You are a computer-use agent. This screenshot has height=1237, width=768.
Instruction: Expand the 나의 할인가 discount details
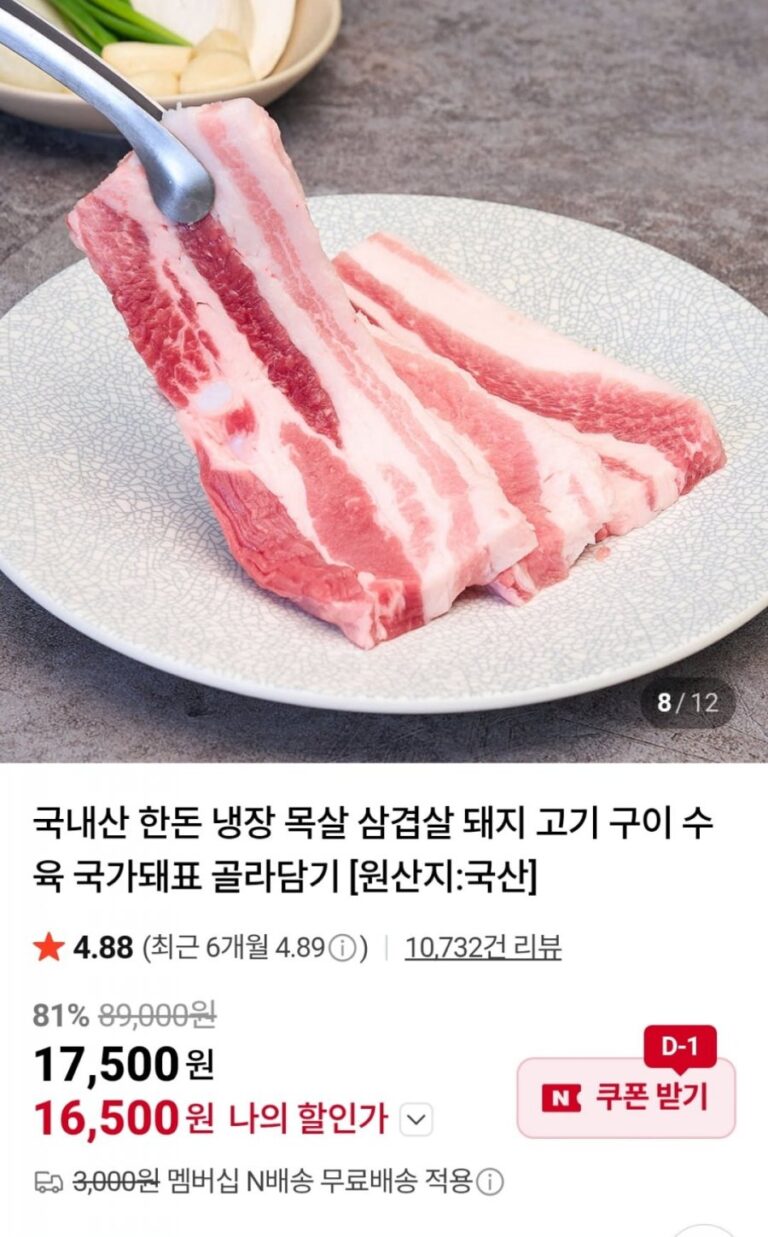coord(416,1119)
